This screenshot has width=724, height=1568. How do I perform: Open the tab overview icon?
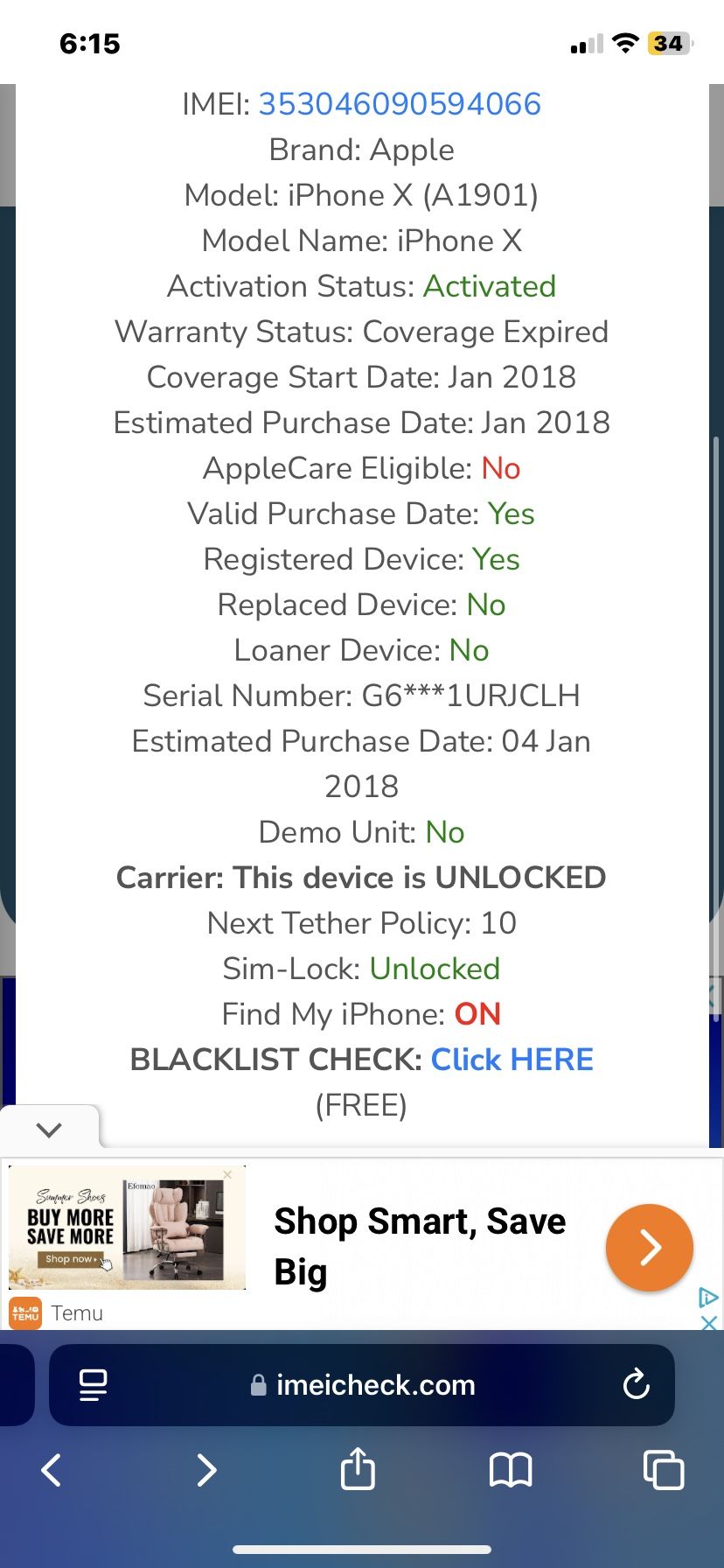pos(663,1470)
